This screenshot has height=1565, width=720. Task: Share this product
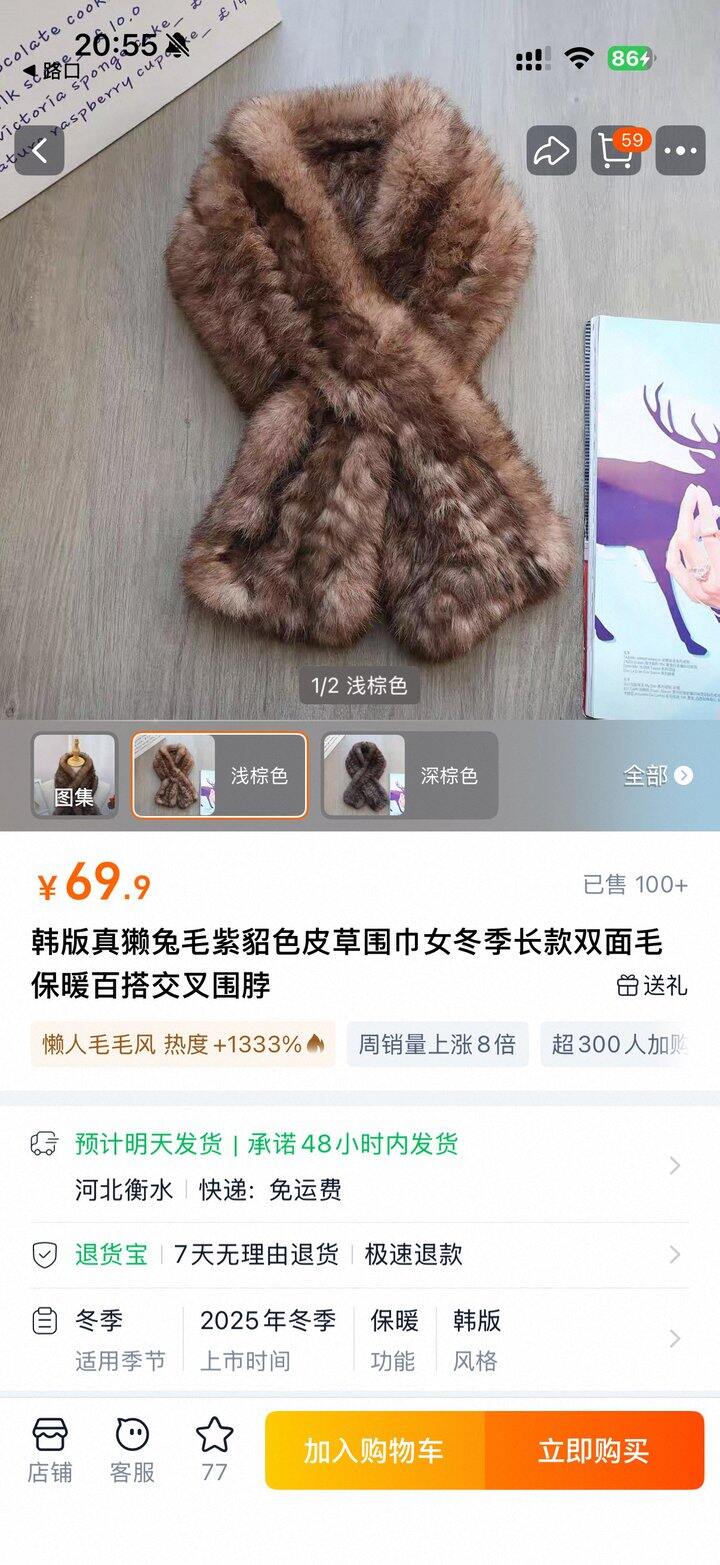(551, 151)
